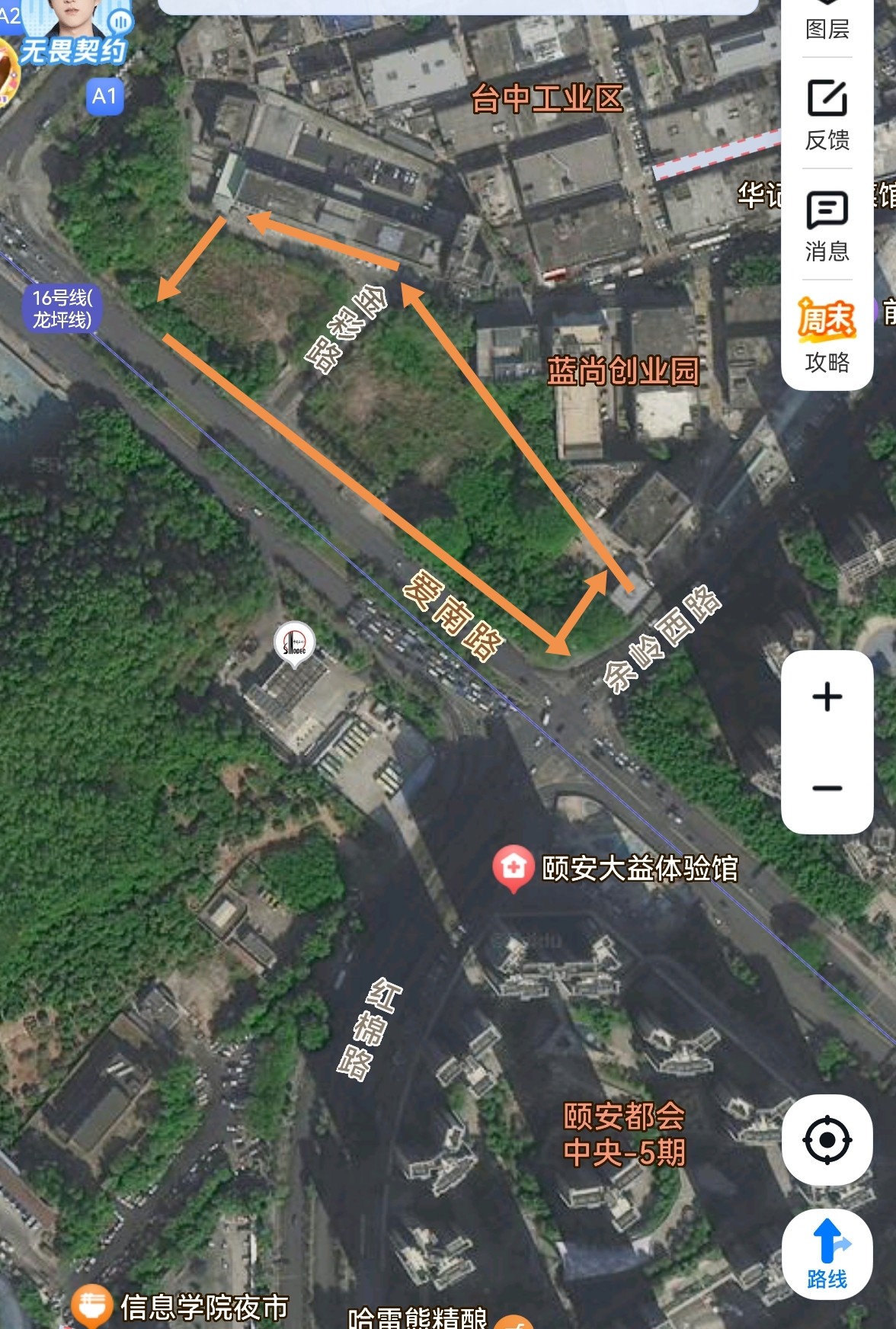Open 反馈 feedback

[x=827, y=114]
